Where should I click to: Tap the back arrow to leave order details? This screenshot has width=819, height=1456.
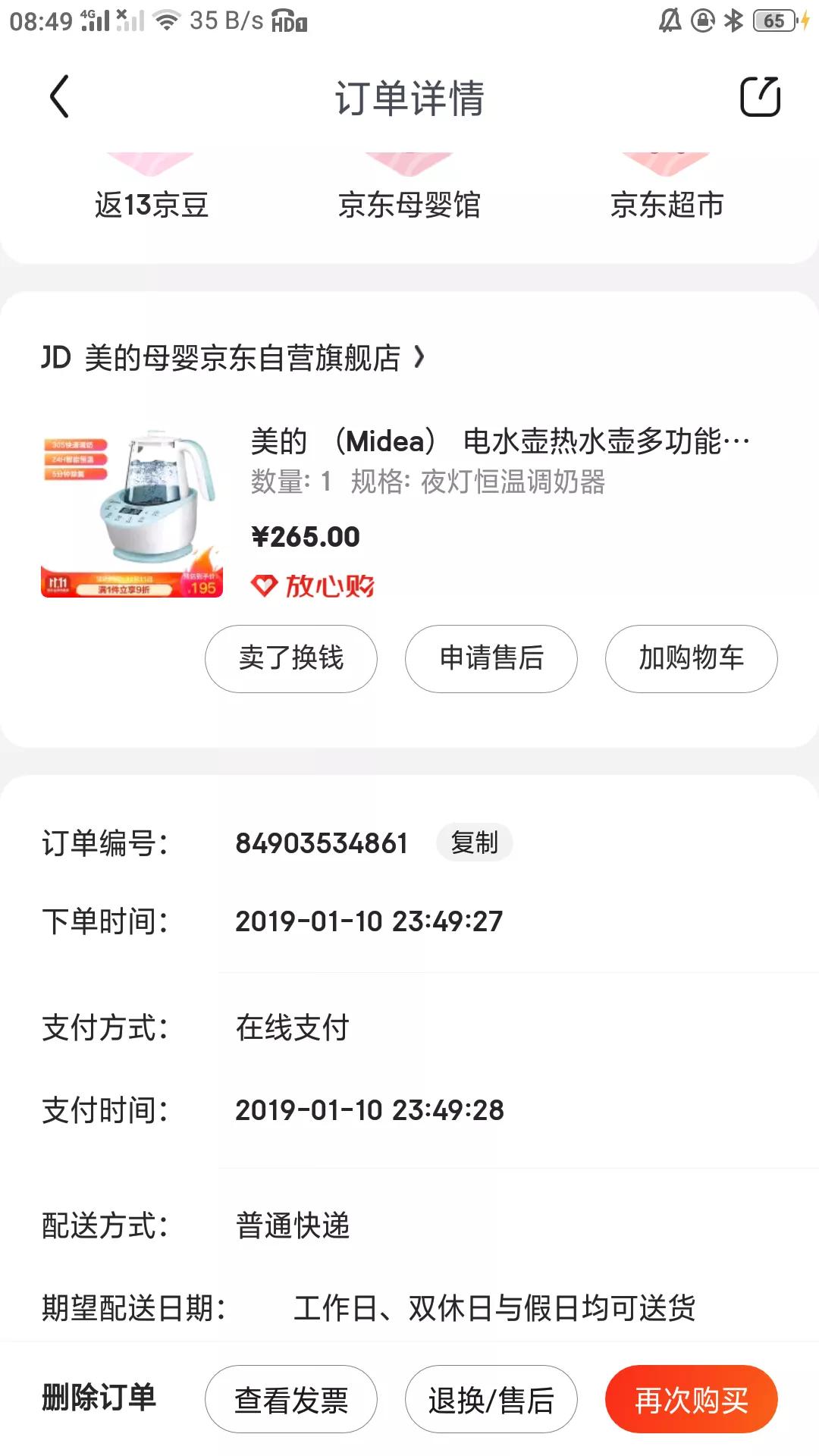tap(61, 97)
